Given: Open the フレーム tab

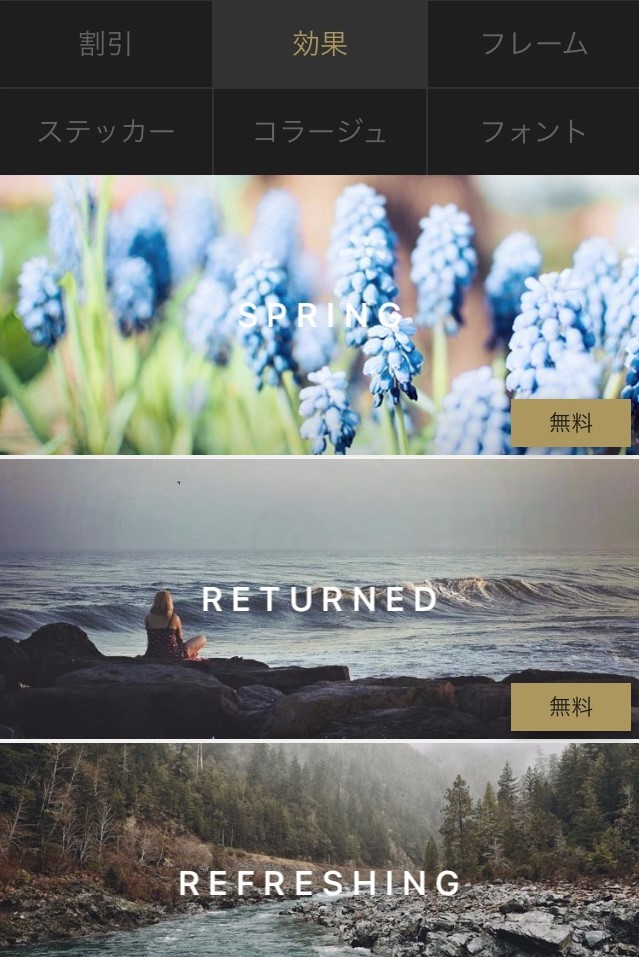Looking at the screenshot, I should click(x=533, y=44).
